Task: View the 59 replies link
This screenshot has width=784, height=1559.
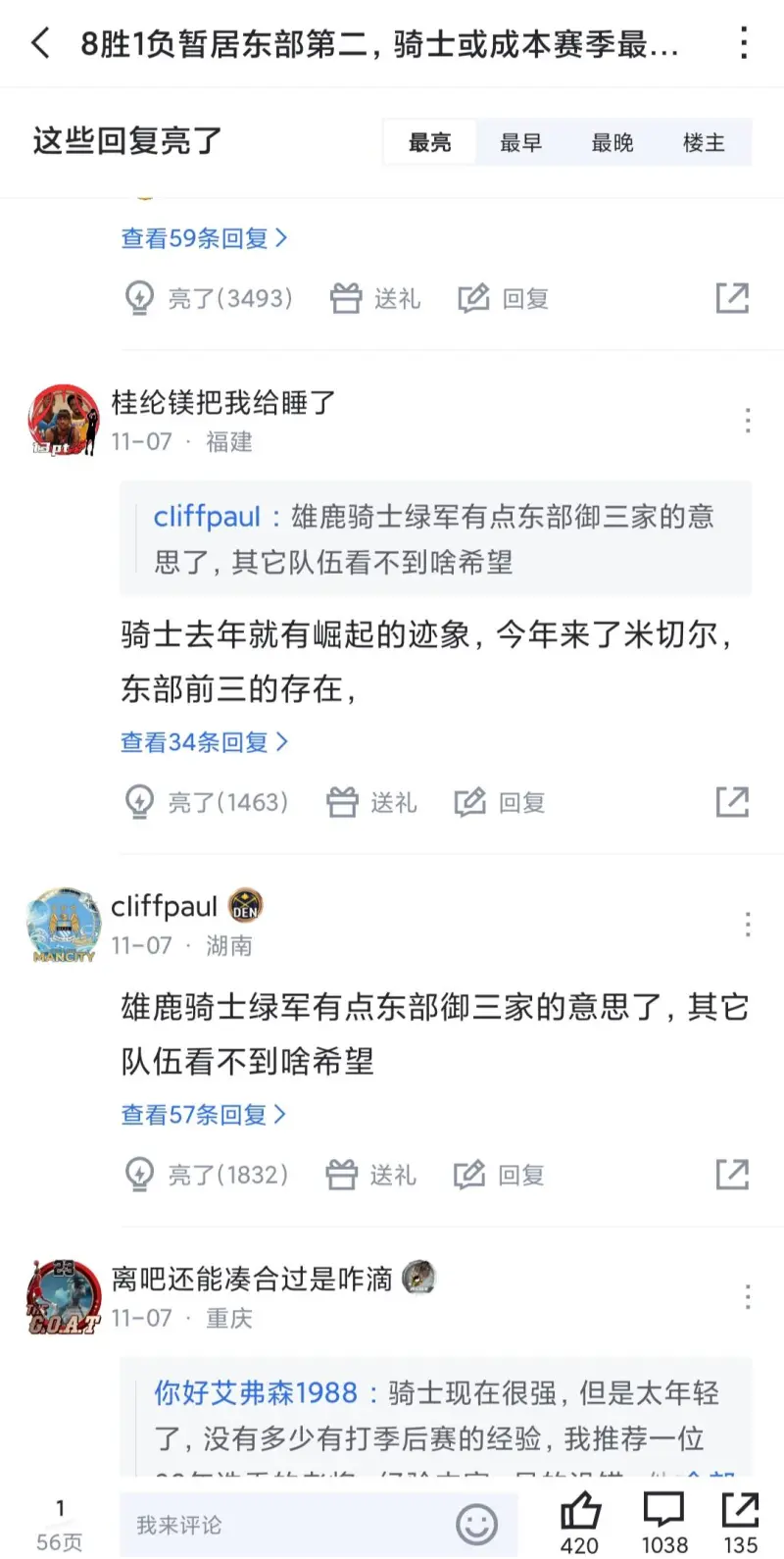Action: tap(204, 238)
